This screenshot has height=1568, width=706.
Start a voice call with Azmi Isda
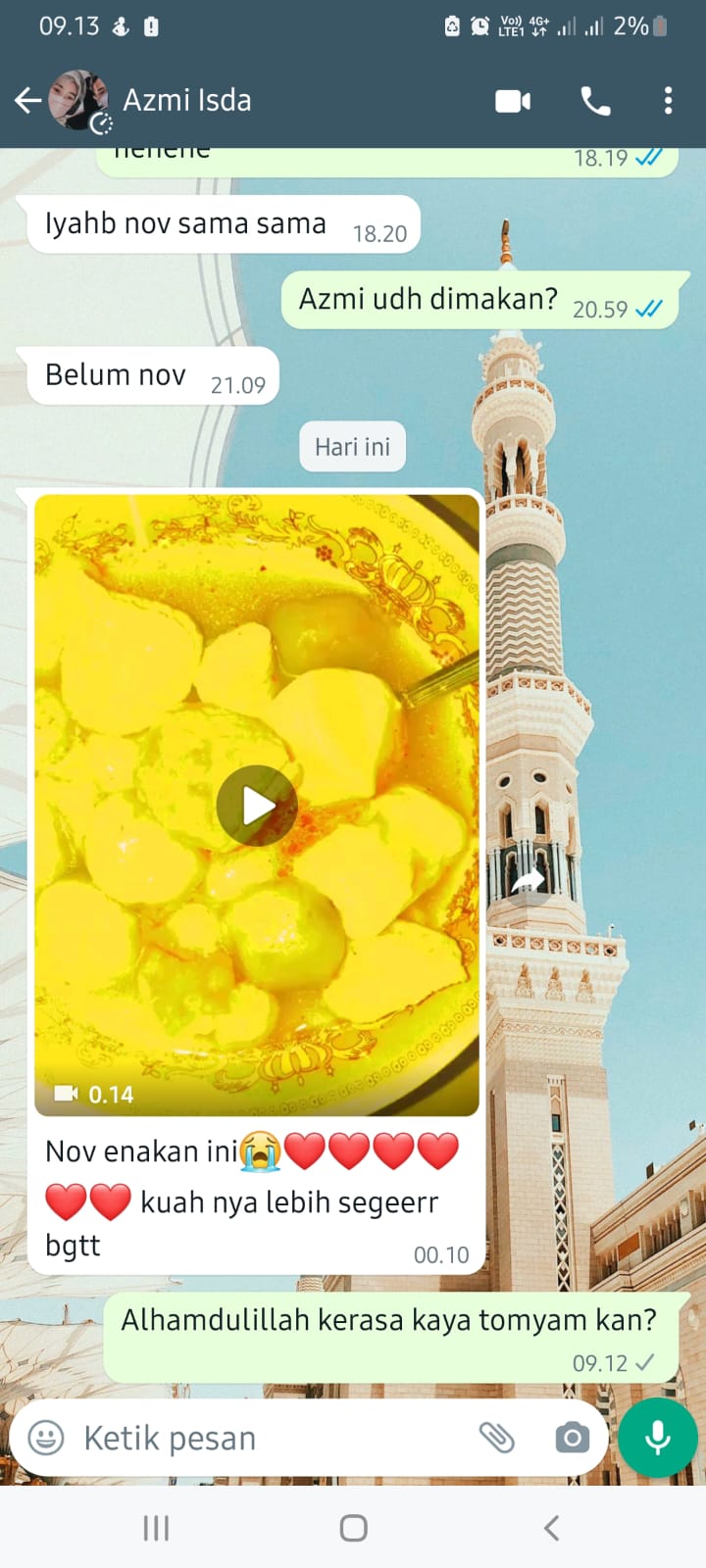tap(595, 101)
